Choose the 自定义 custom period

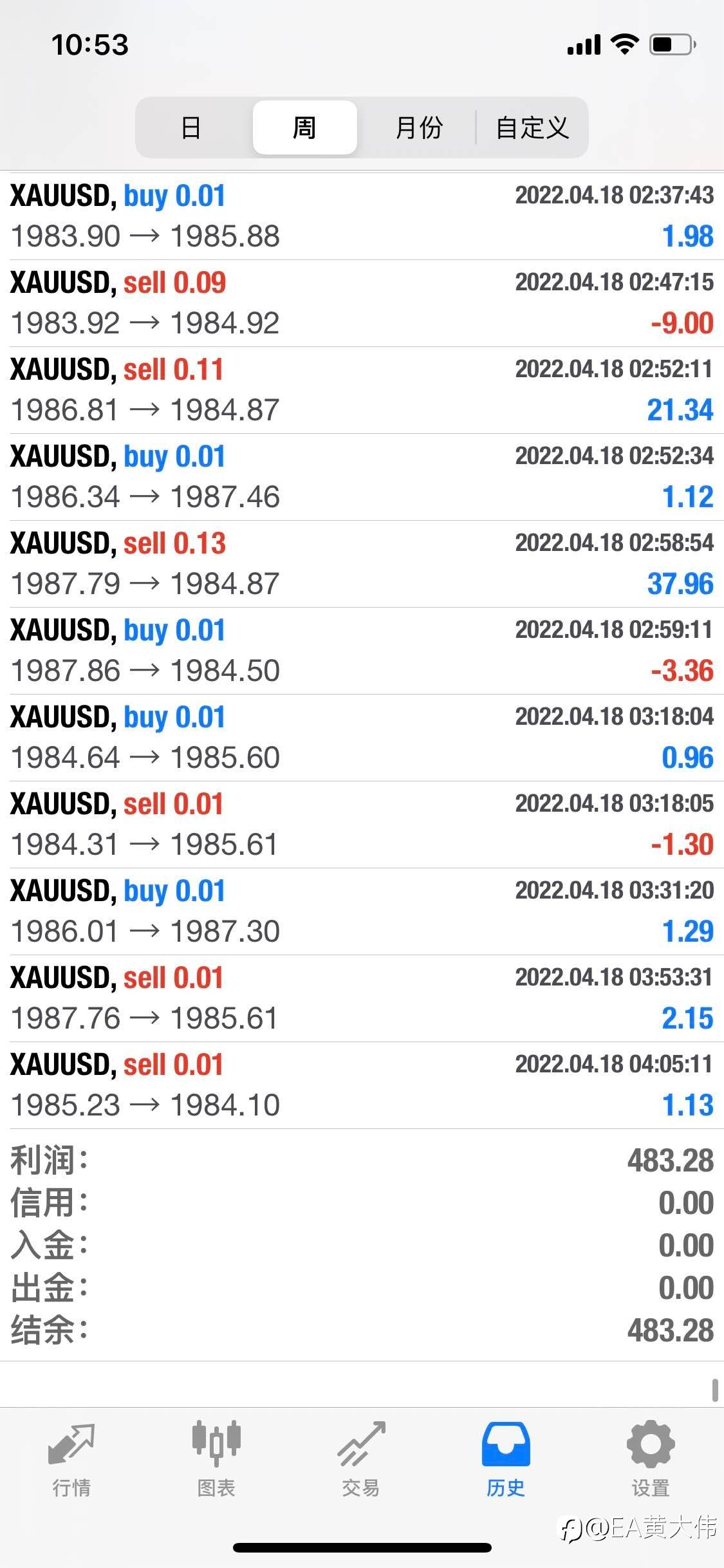coord(532,127)
